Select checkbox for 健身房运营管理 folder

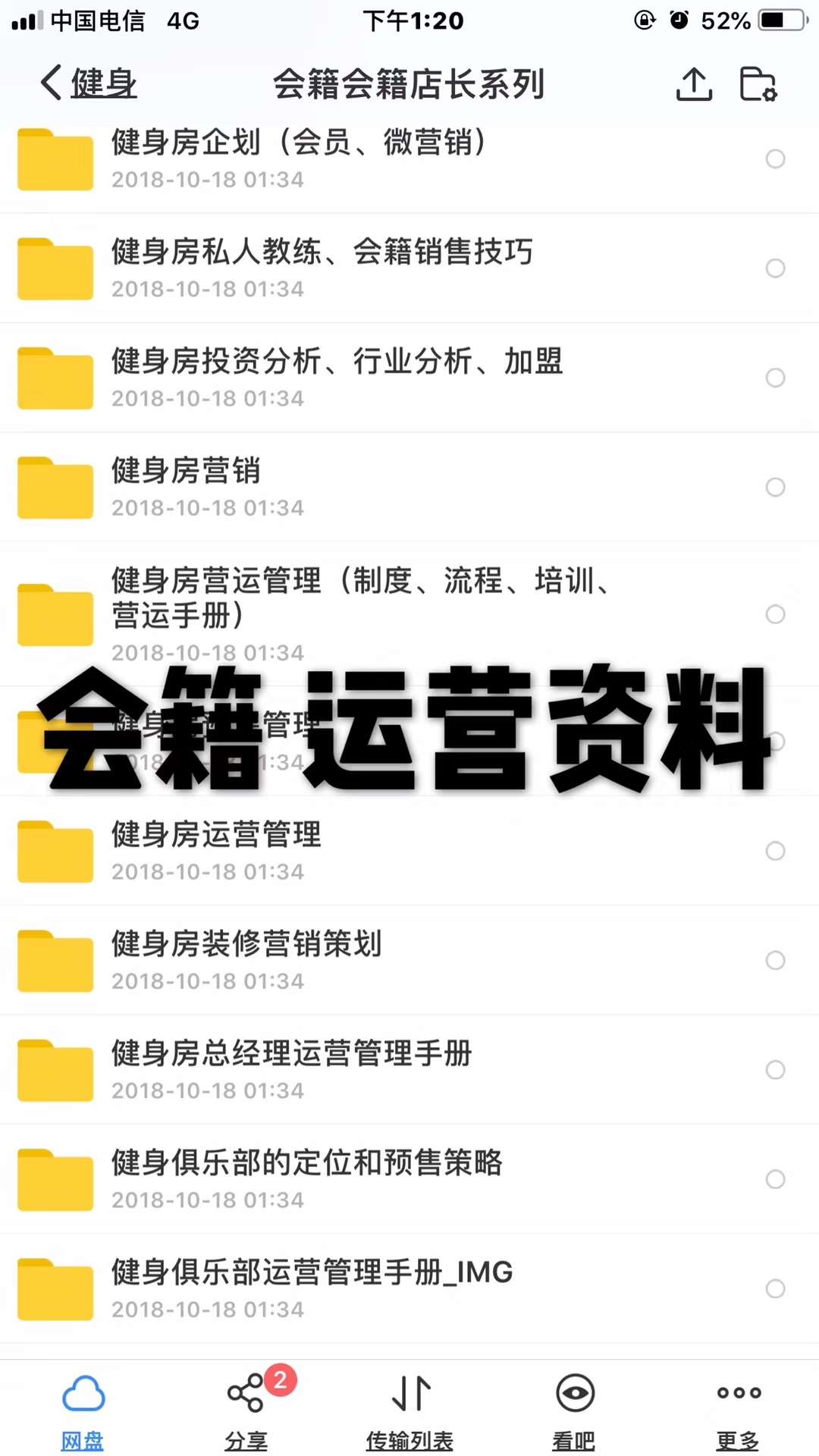[x=775, y=851]
